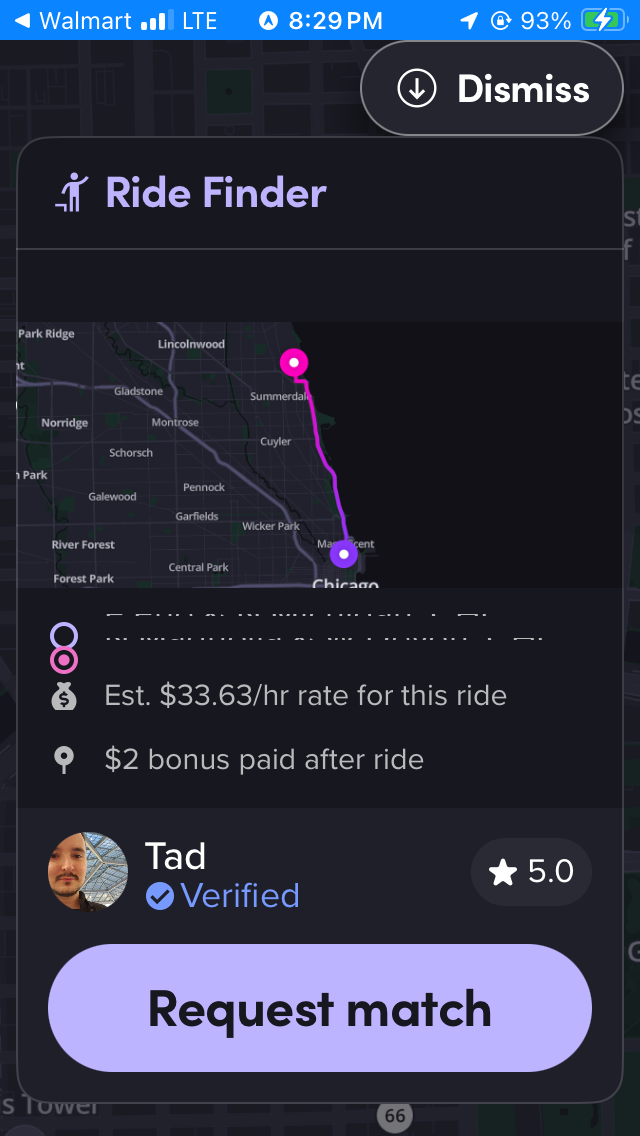This screenshot has width=640, height=1136.
Task: Dismiss the Ride Finder card
Action: [x=492, y=89]
